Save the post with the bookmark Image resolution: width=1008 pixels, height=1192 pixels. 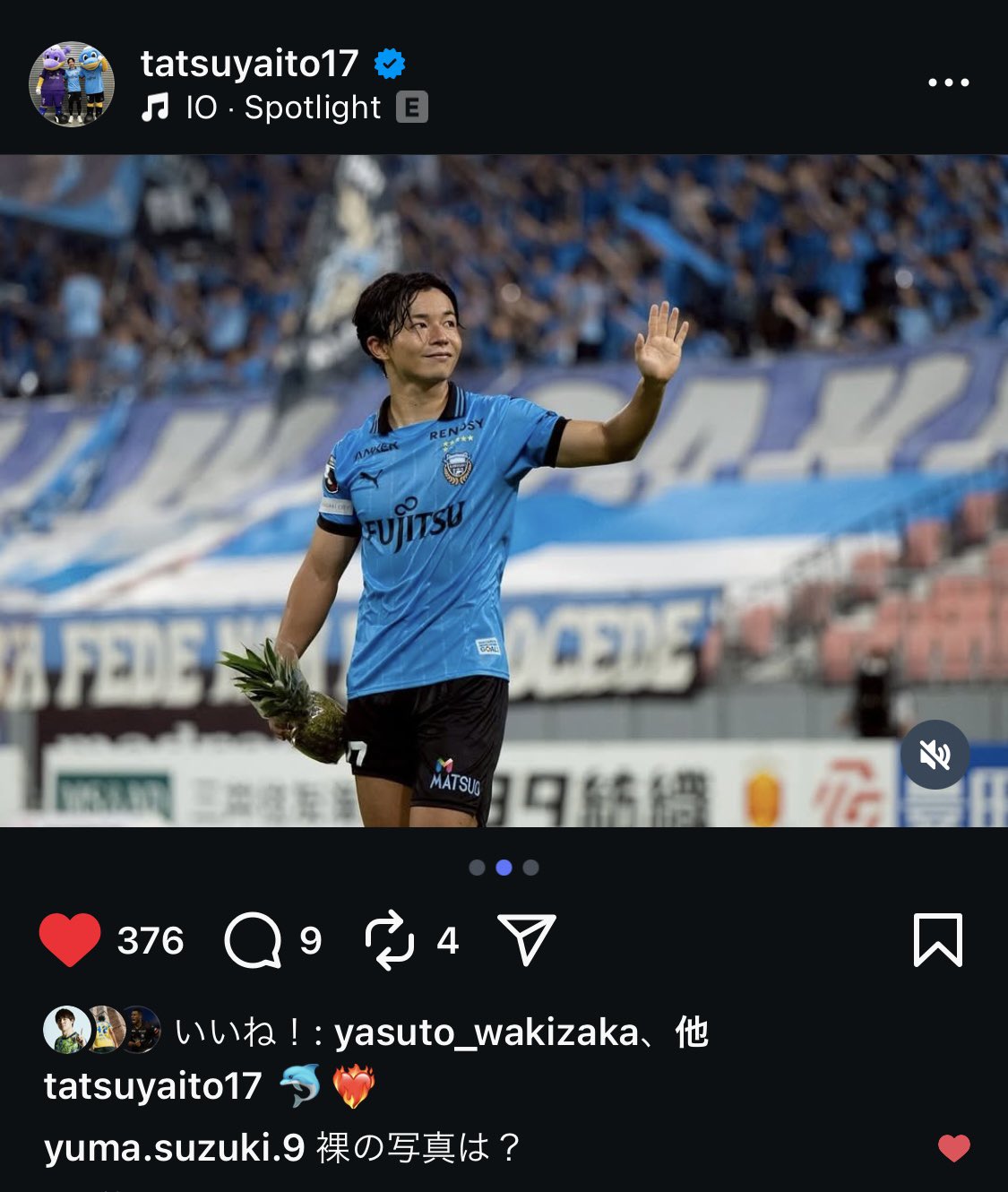pos(937,940)
